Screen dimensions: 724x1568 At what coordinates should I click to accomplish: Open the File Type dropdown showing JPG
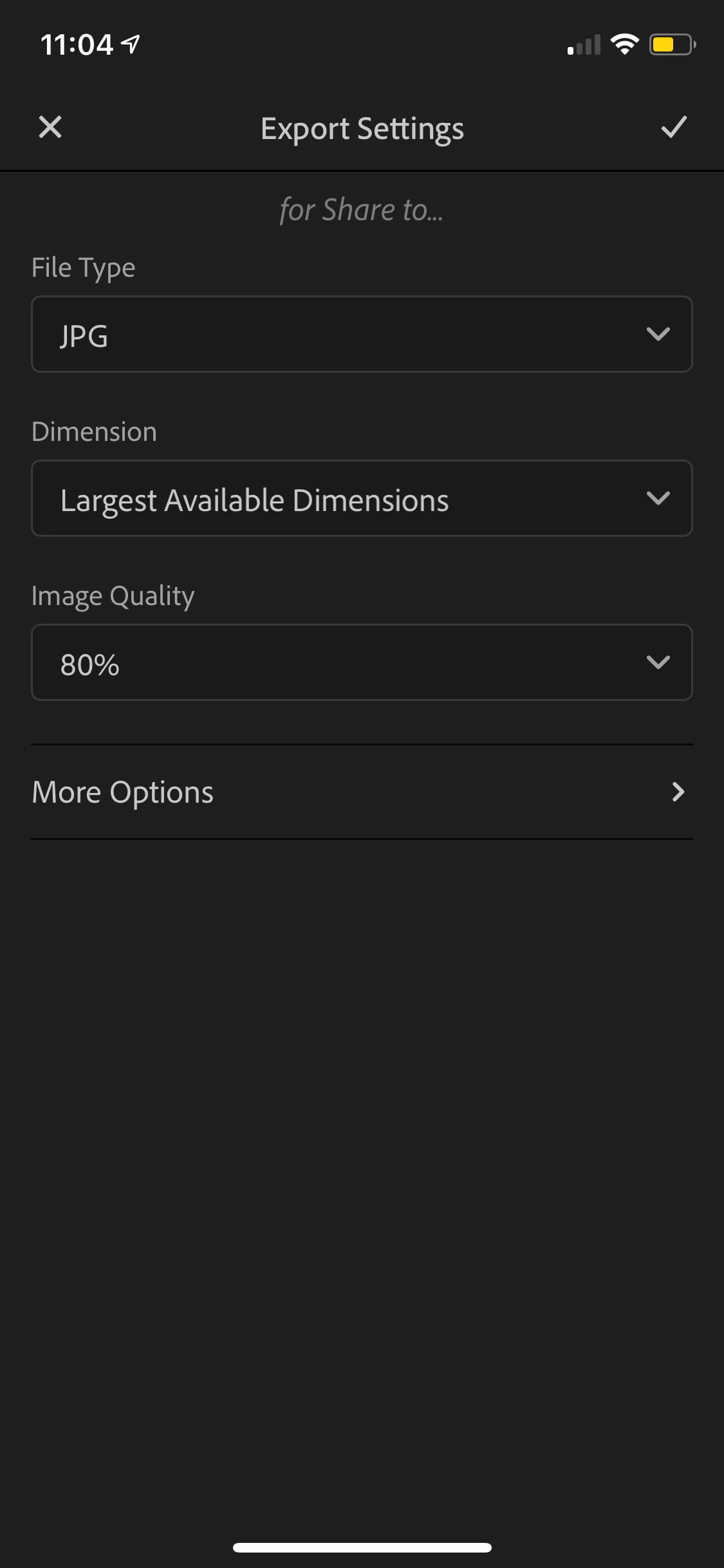click(362, 334)
